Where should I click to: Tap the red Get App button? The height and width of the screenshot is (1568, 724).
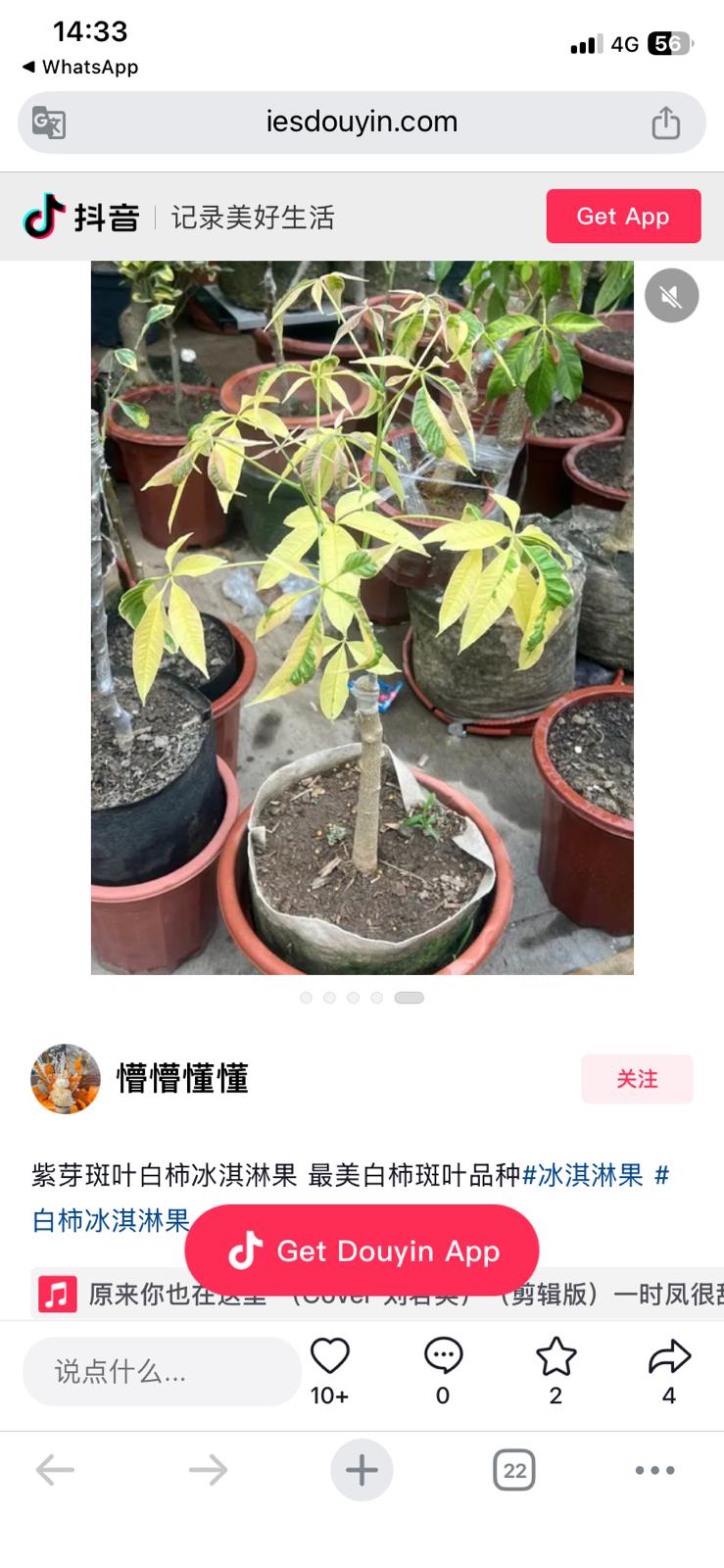(623, 216)
